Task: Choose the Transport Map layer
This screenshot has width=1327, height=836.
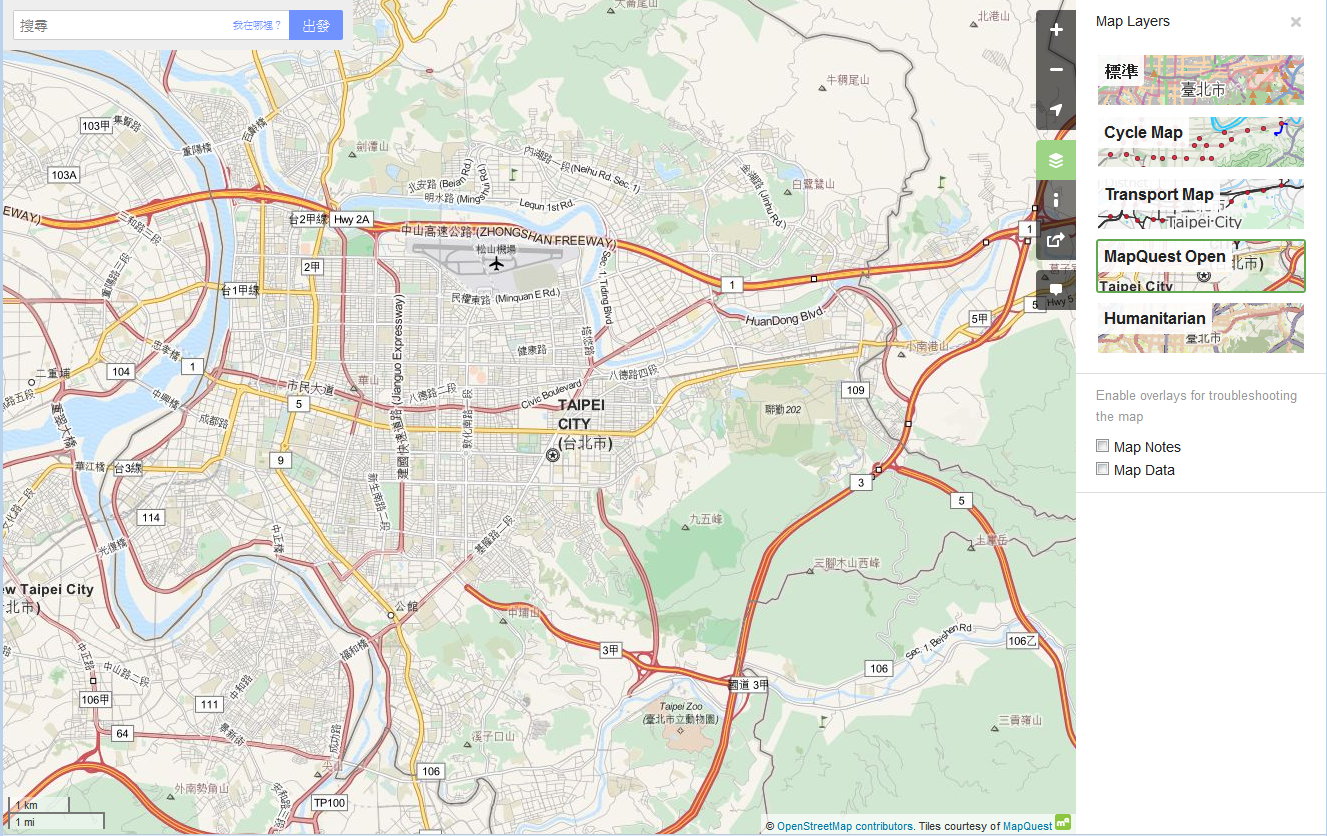Action: 1201,204
